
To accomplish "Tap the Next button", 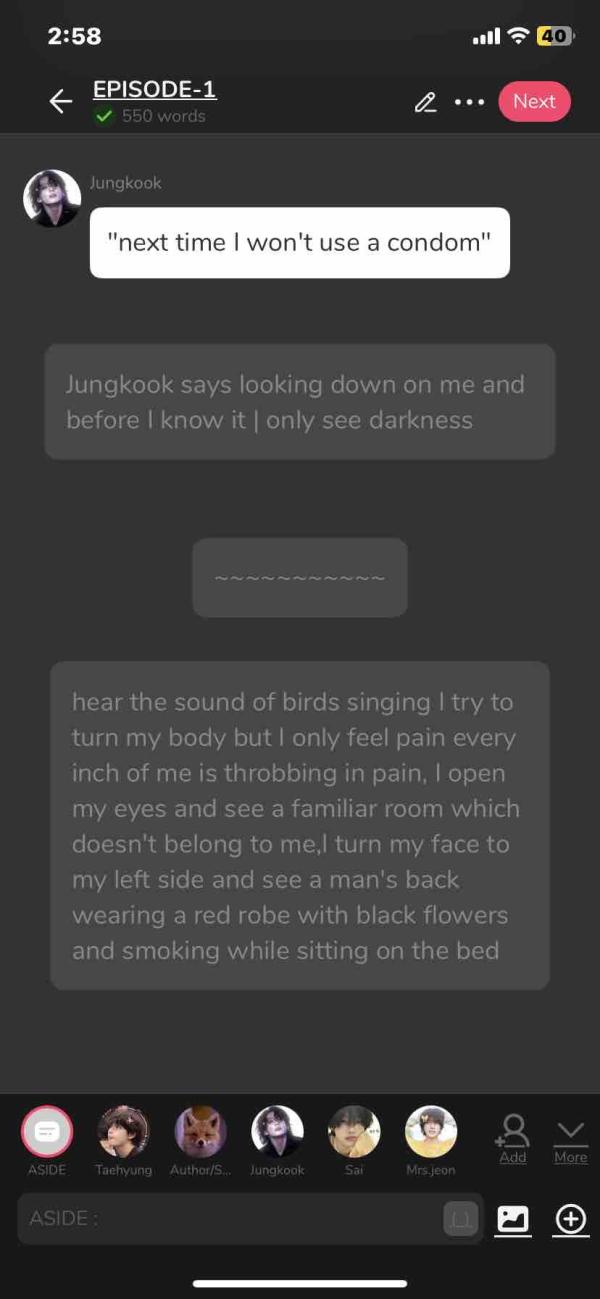I will click(x=534, y=101).
